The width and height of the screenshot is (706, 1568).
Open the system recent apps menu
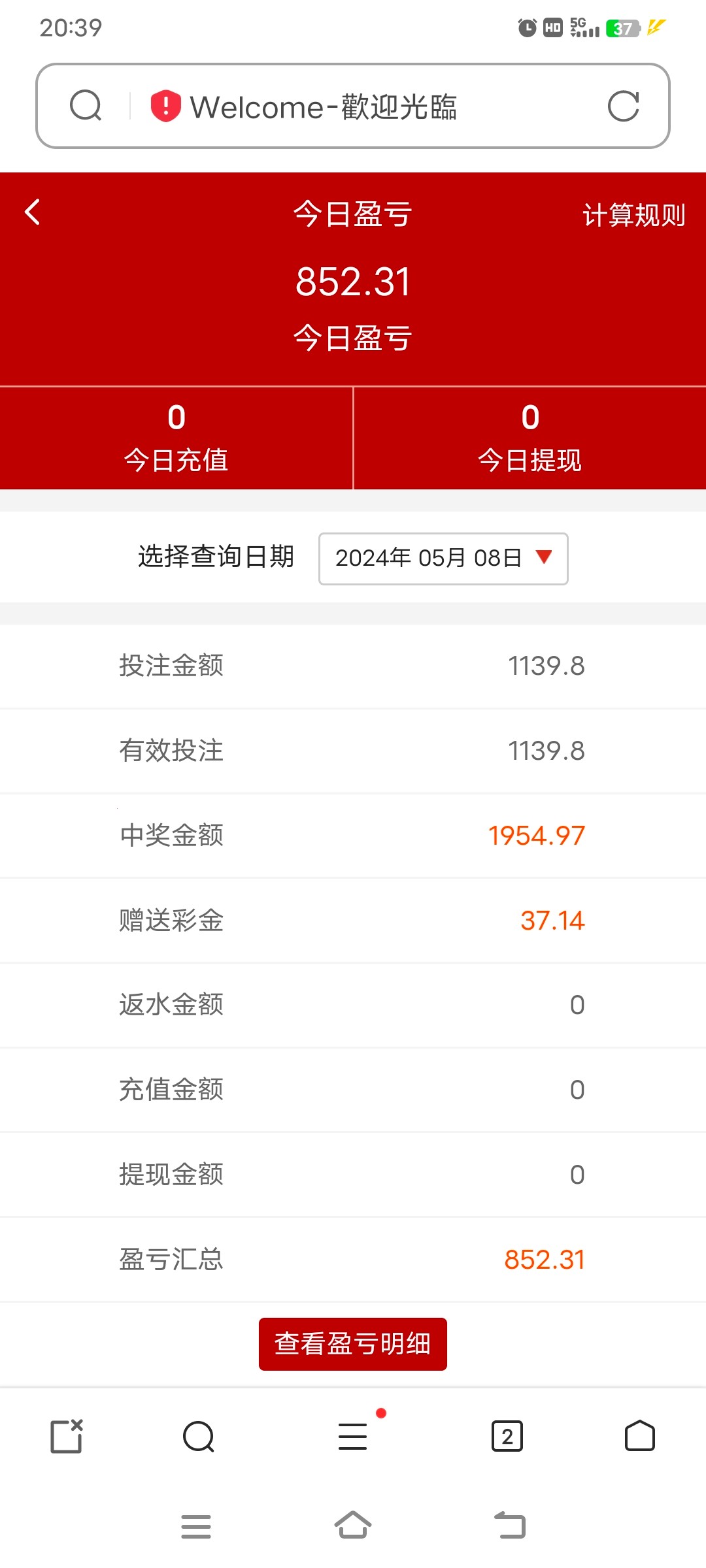coord(196,1526)
